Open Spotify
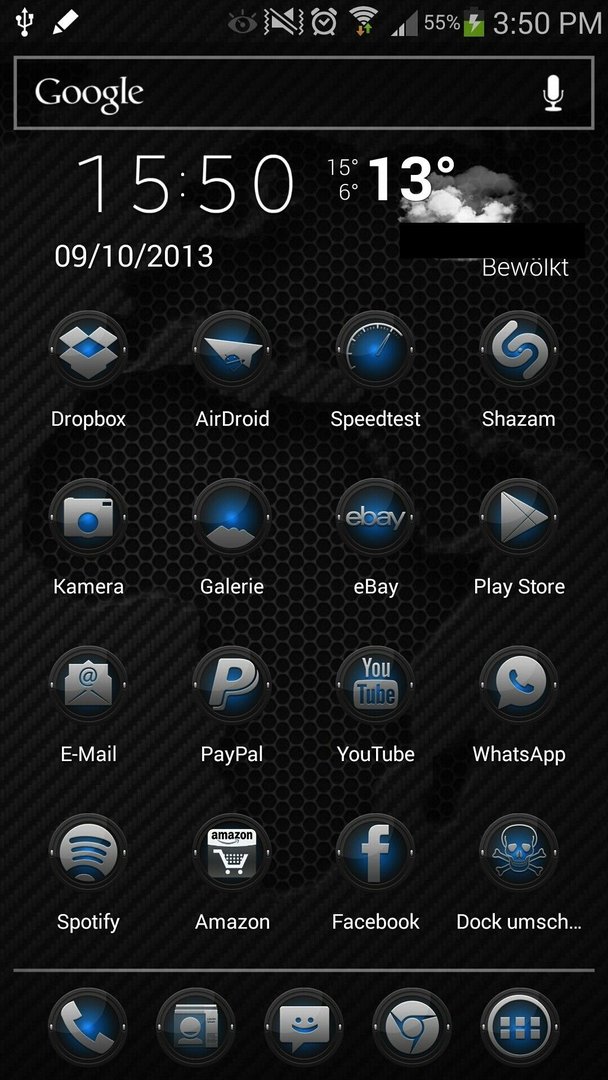The image size is (608, 1080). click(88, 853)
